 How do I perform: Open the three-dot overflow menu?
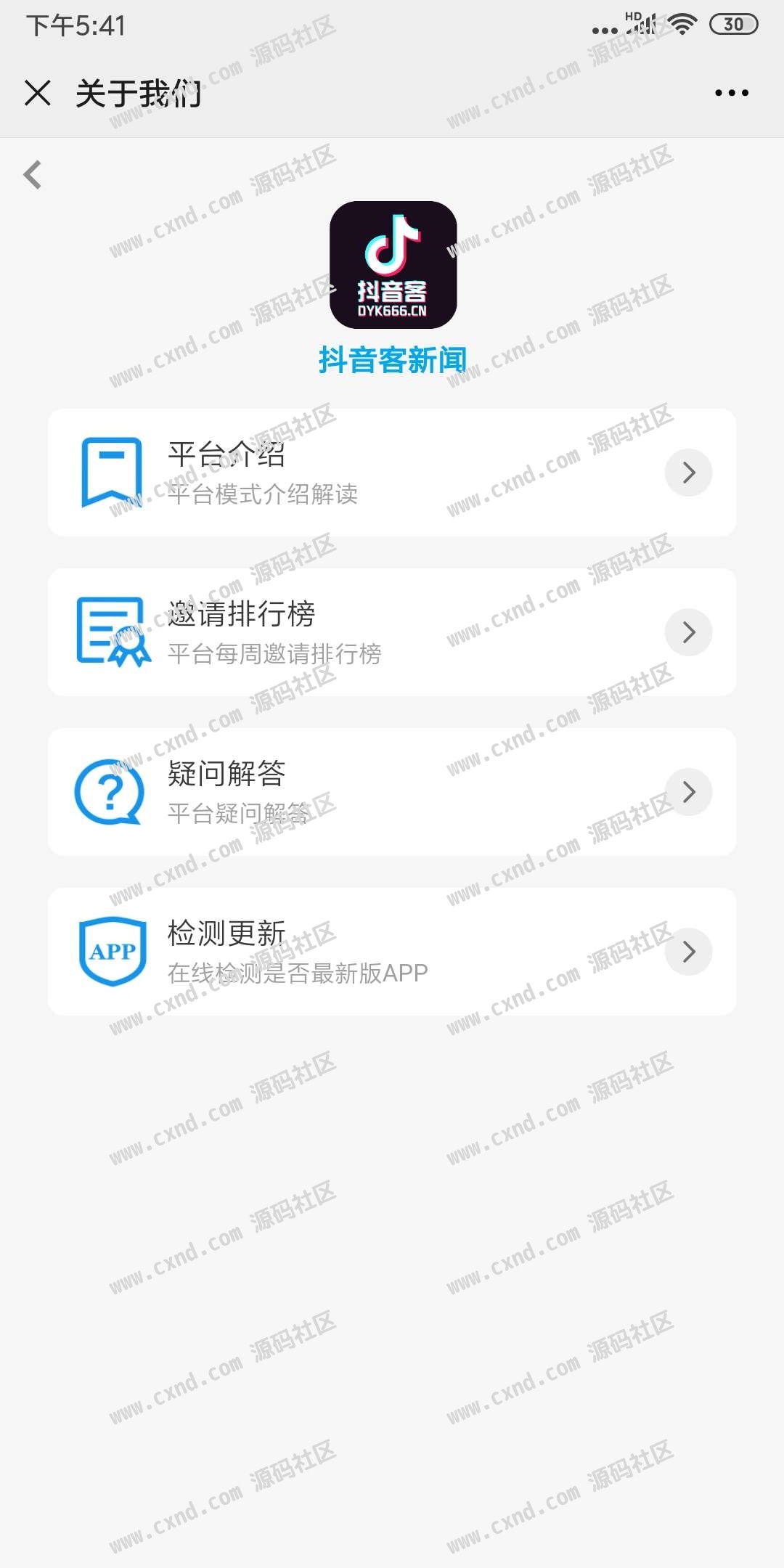tap(731, 93)
